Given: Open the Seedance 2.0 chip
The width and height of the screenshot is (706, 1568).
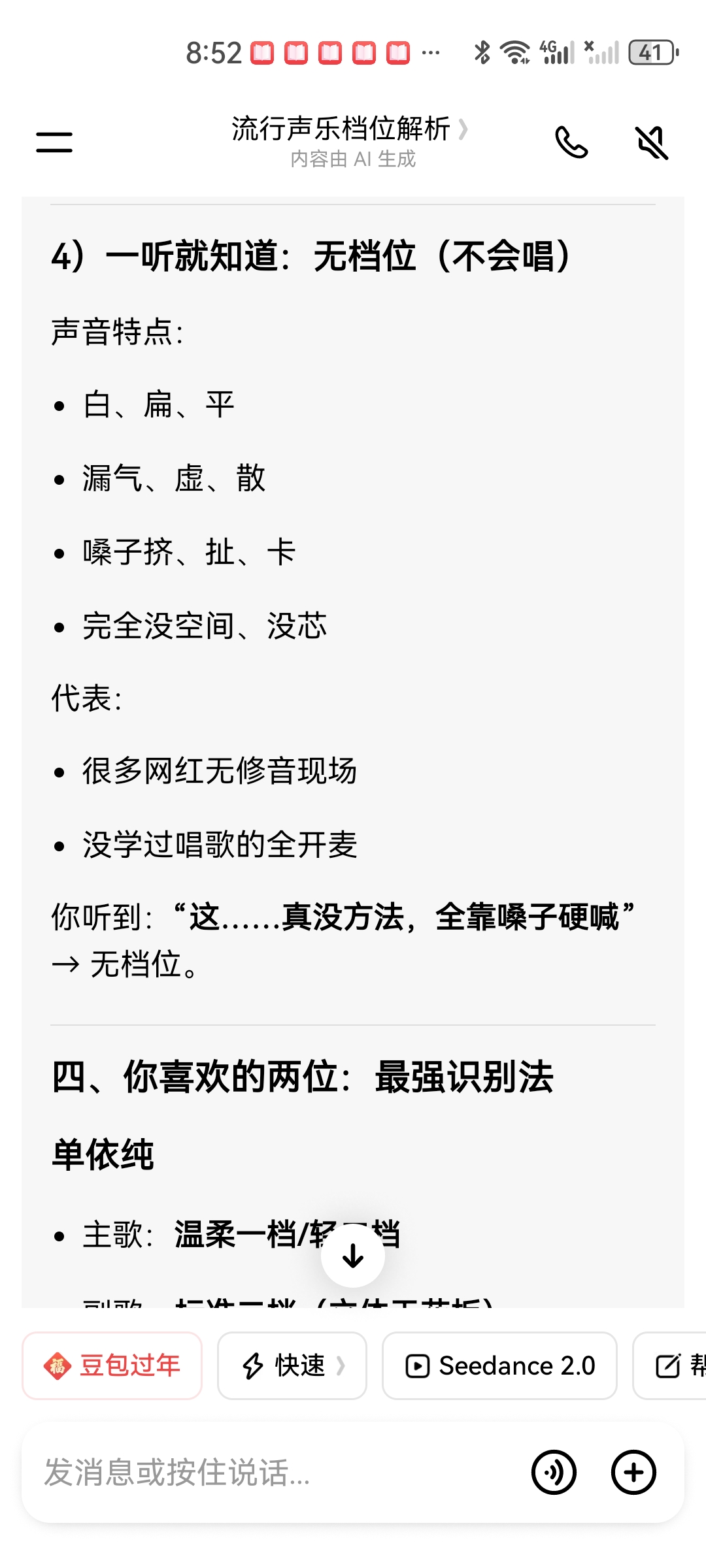Looking at the screenshot, I should [499, 1365].
